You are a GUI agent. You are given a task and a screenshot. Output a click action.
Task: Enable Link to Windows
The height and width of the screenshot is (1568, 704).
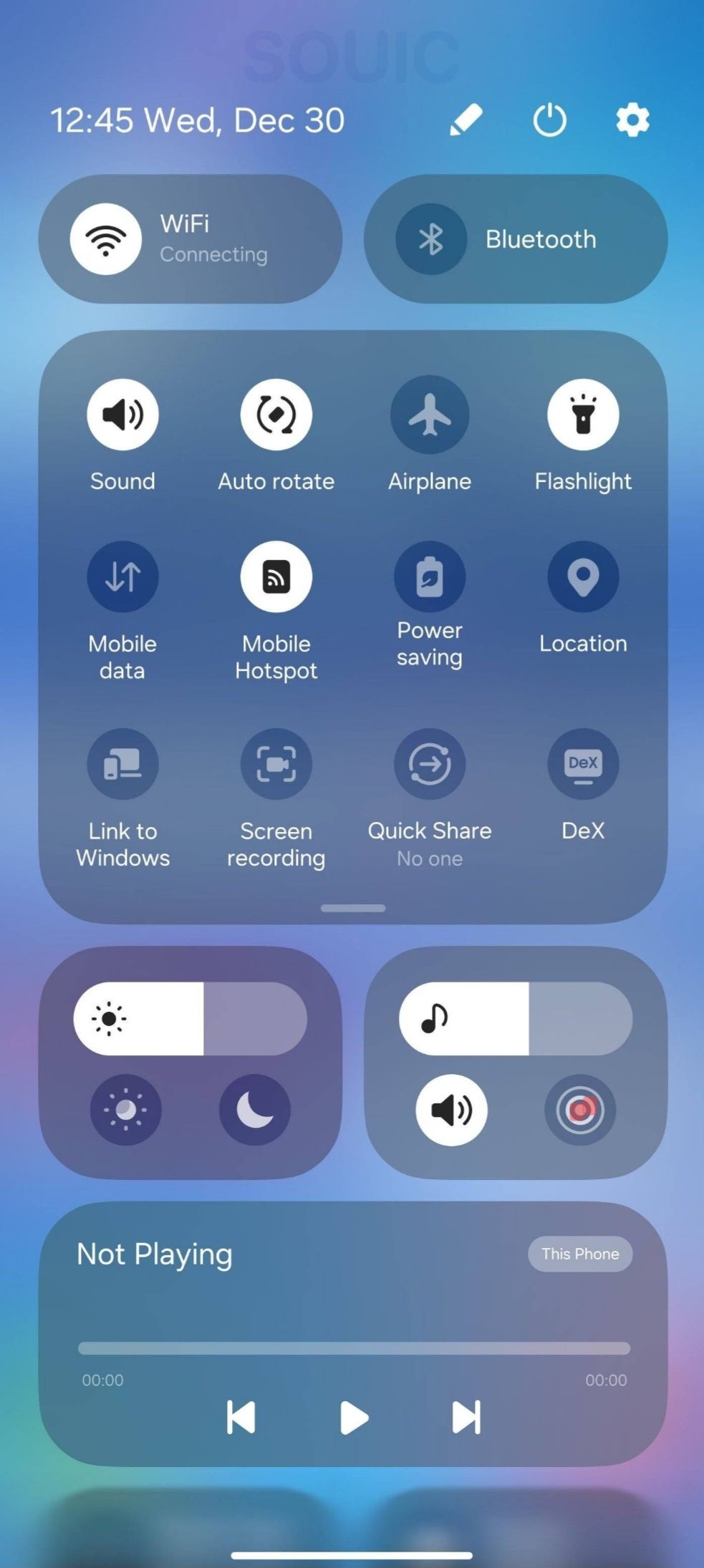[122, 764]
